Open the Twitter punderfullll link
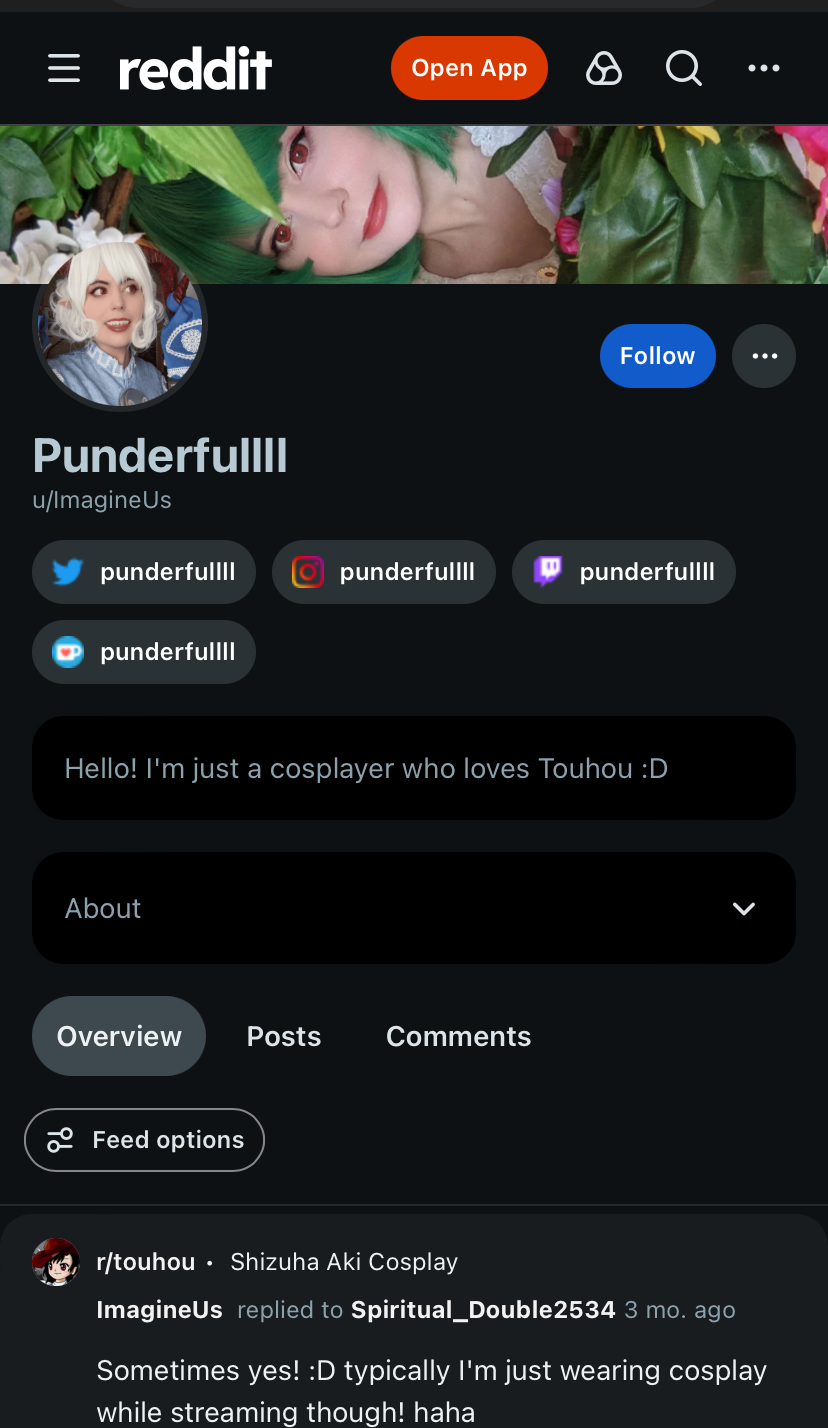Screen dimensions: 828x1428 click(x=144, y=572)
